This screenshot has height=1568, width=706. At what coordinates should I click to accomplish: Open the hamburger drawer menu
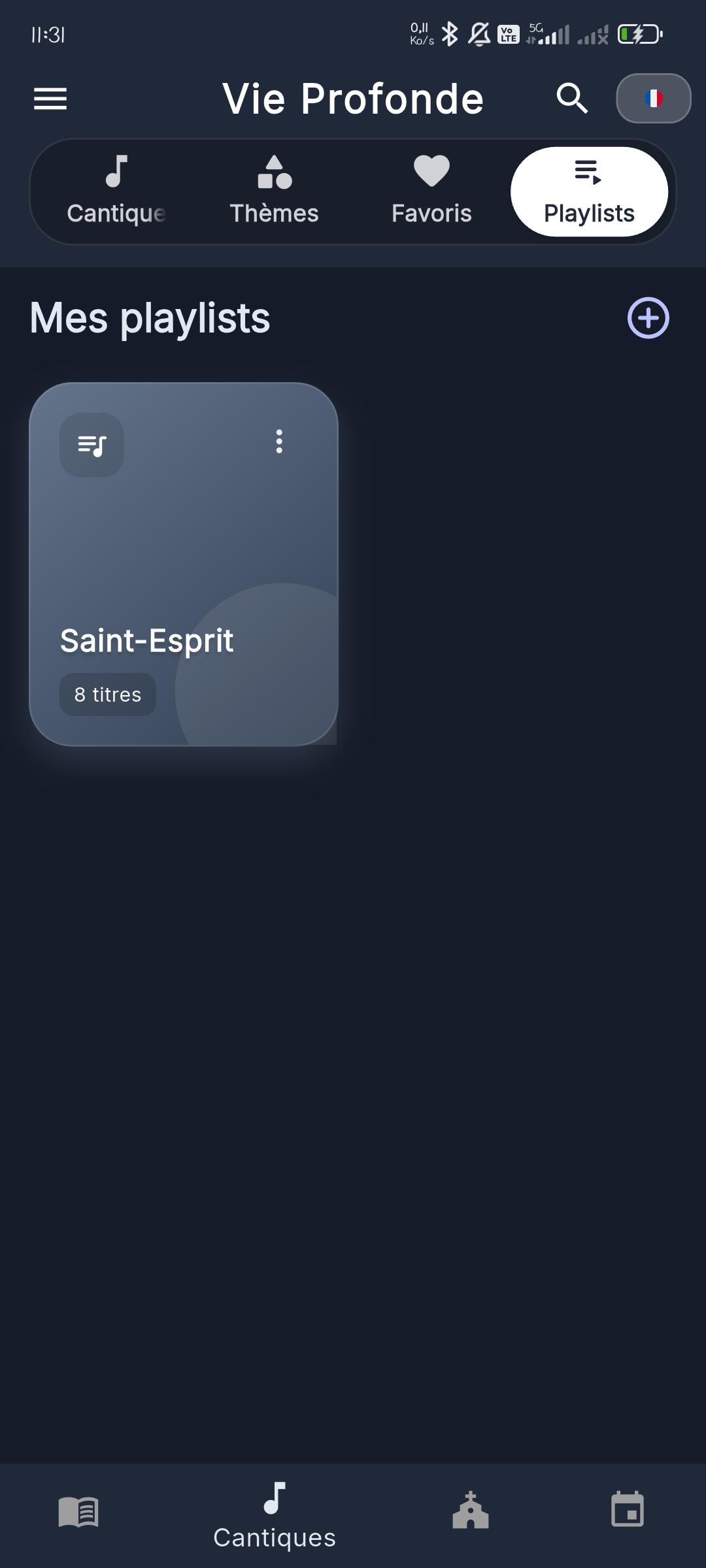click(x=50, y=99)
